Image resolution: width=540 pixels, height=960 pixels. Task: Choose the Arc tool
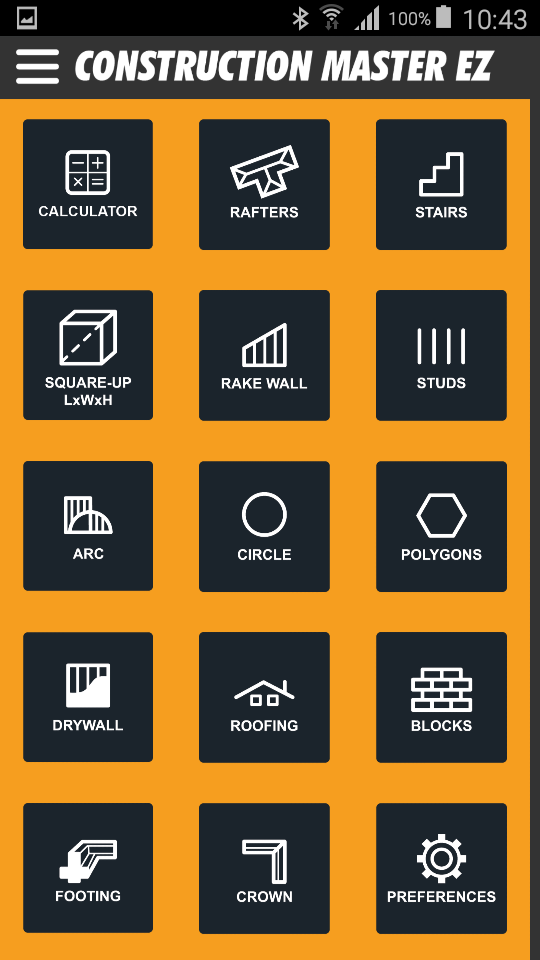click(x=88, y=525)
